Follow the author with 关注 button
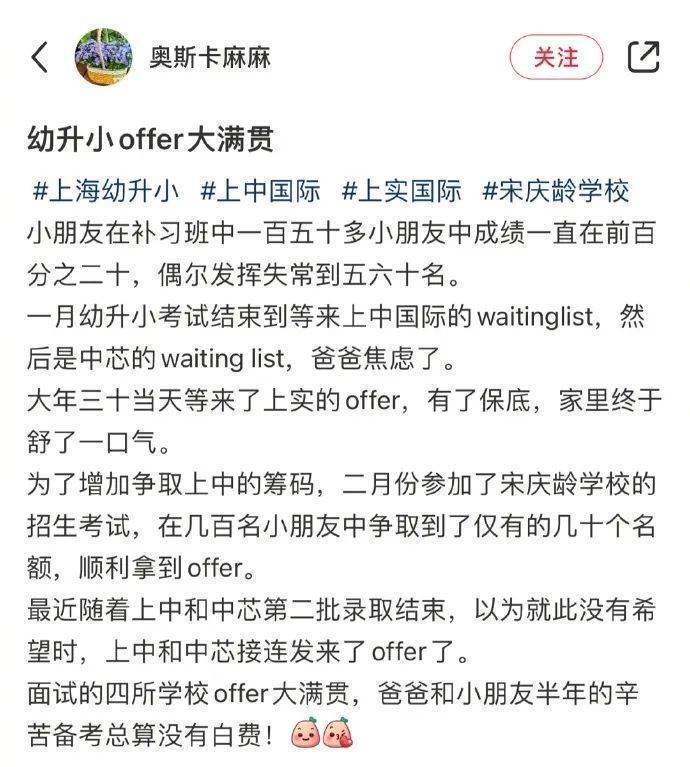The image size is (690, 767). click(556, 57)
